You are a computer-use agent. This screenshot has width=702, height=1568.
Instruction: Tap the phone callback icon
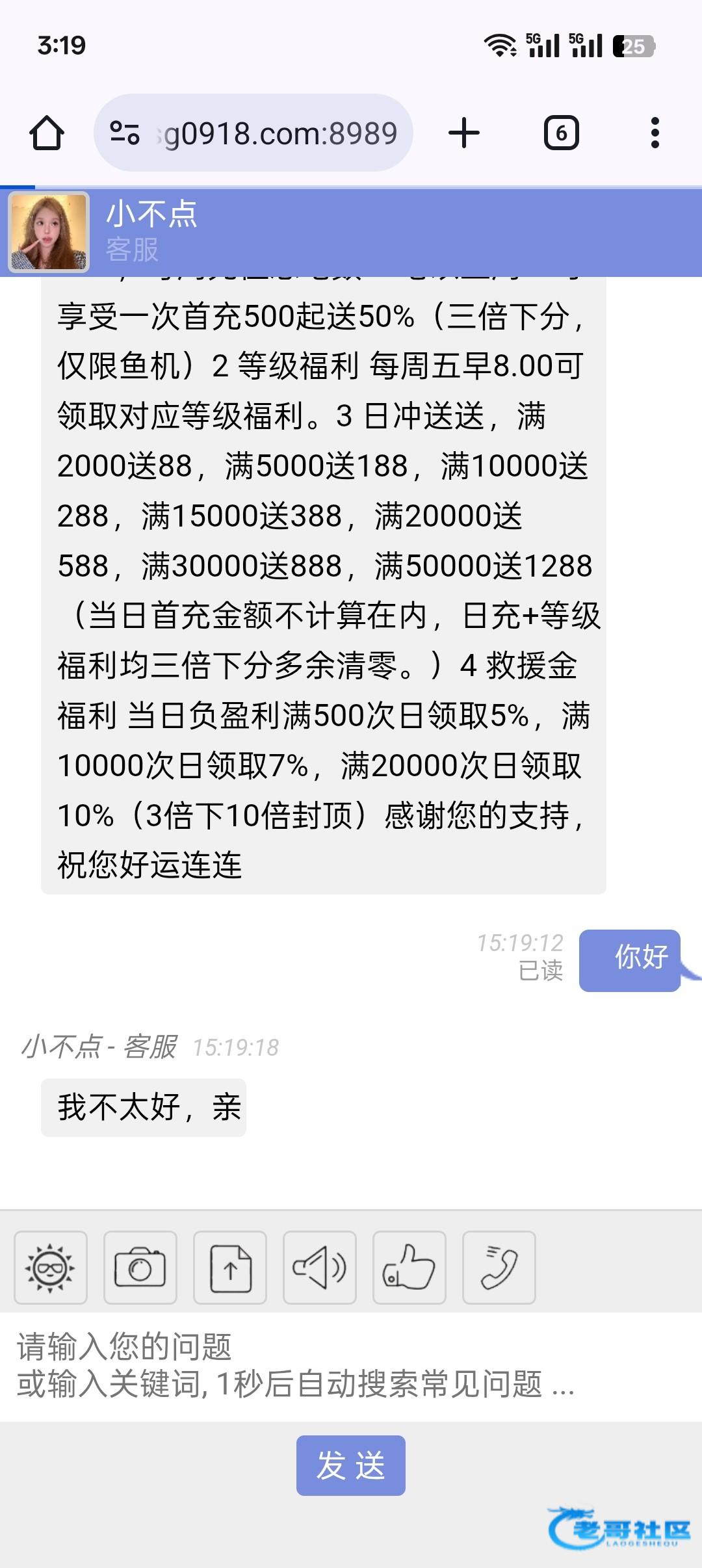(499, 1268)
